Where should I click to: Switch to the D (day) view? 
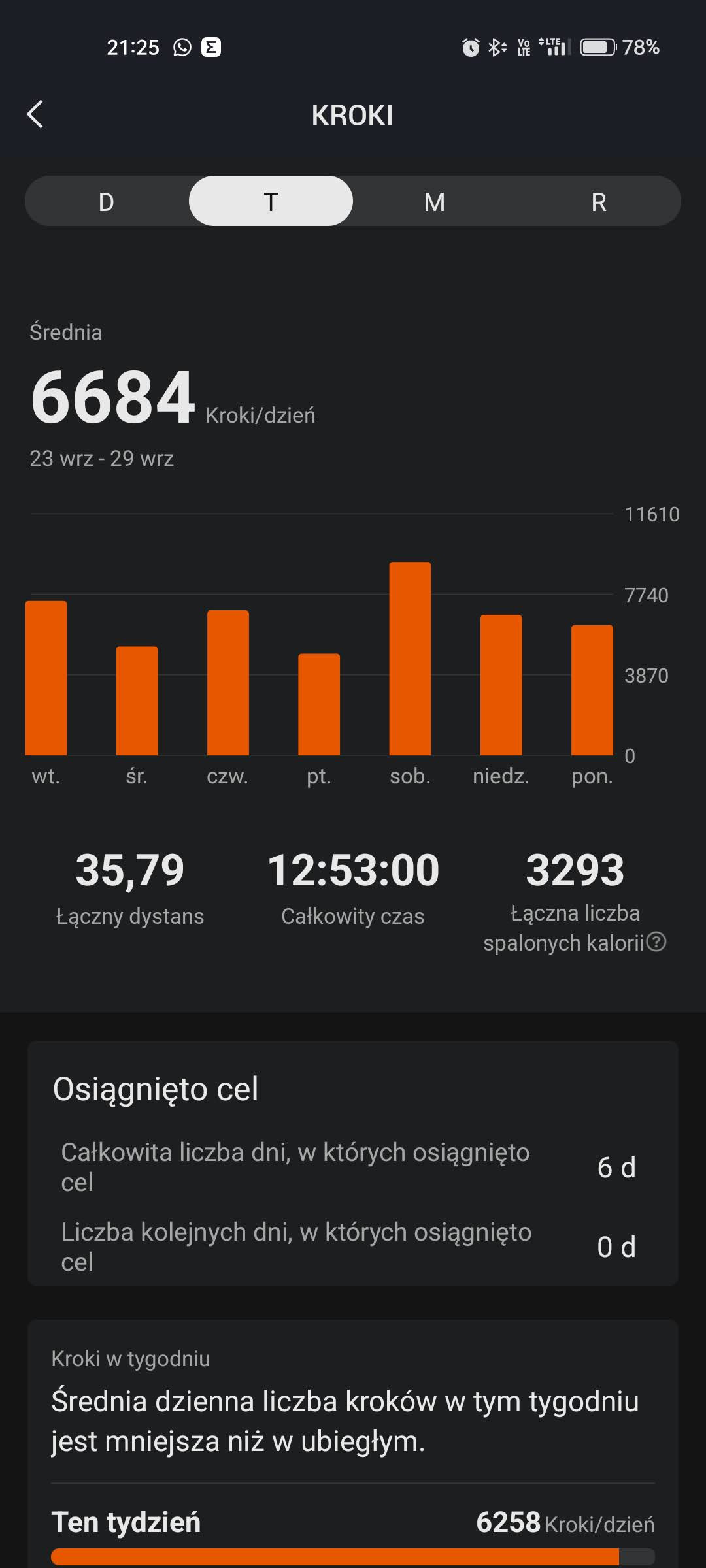coord(107,202)
